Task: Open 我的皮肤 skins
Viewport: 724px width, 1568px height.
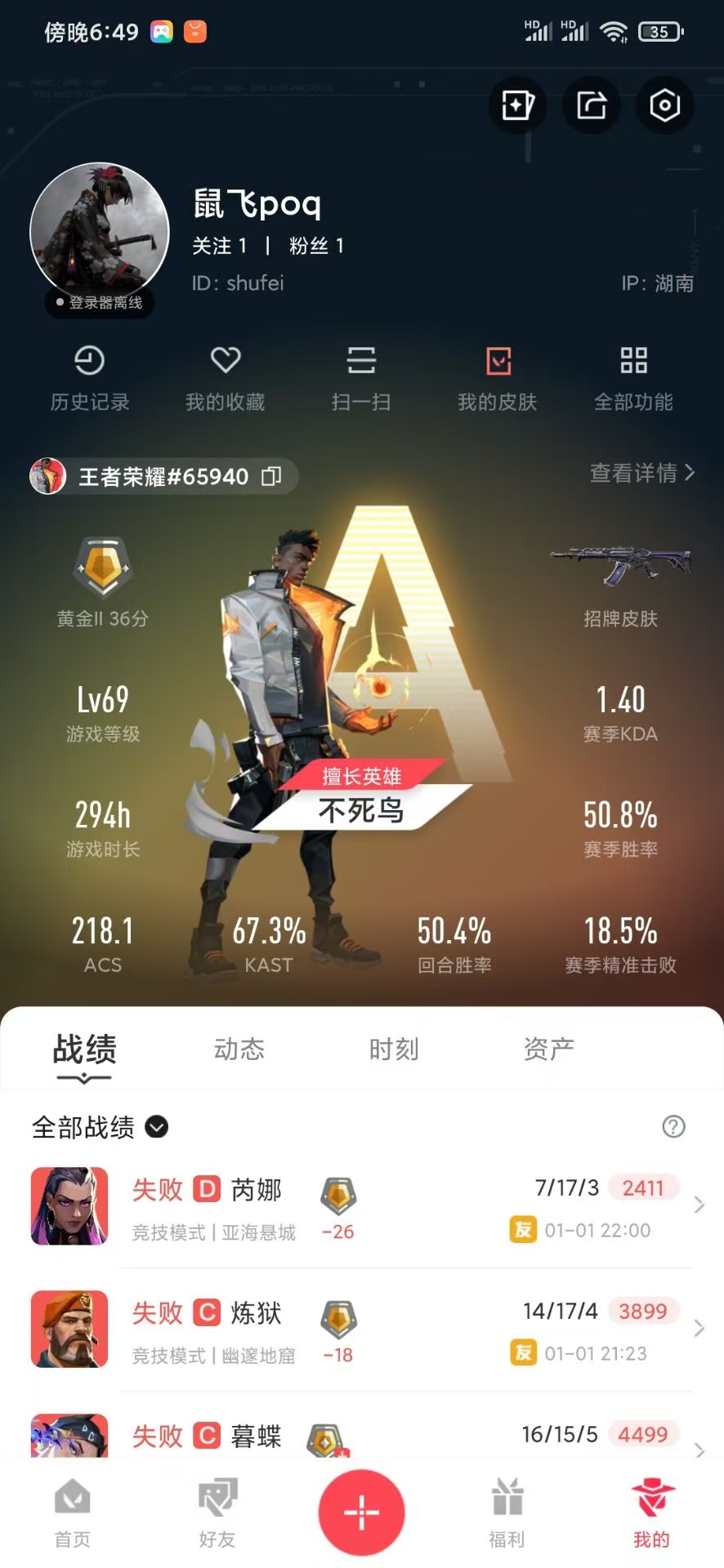Action: point(498,378)
